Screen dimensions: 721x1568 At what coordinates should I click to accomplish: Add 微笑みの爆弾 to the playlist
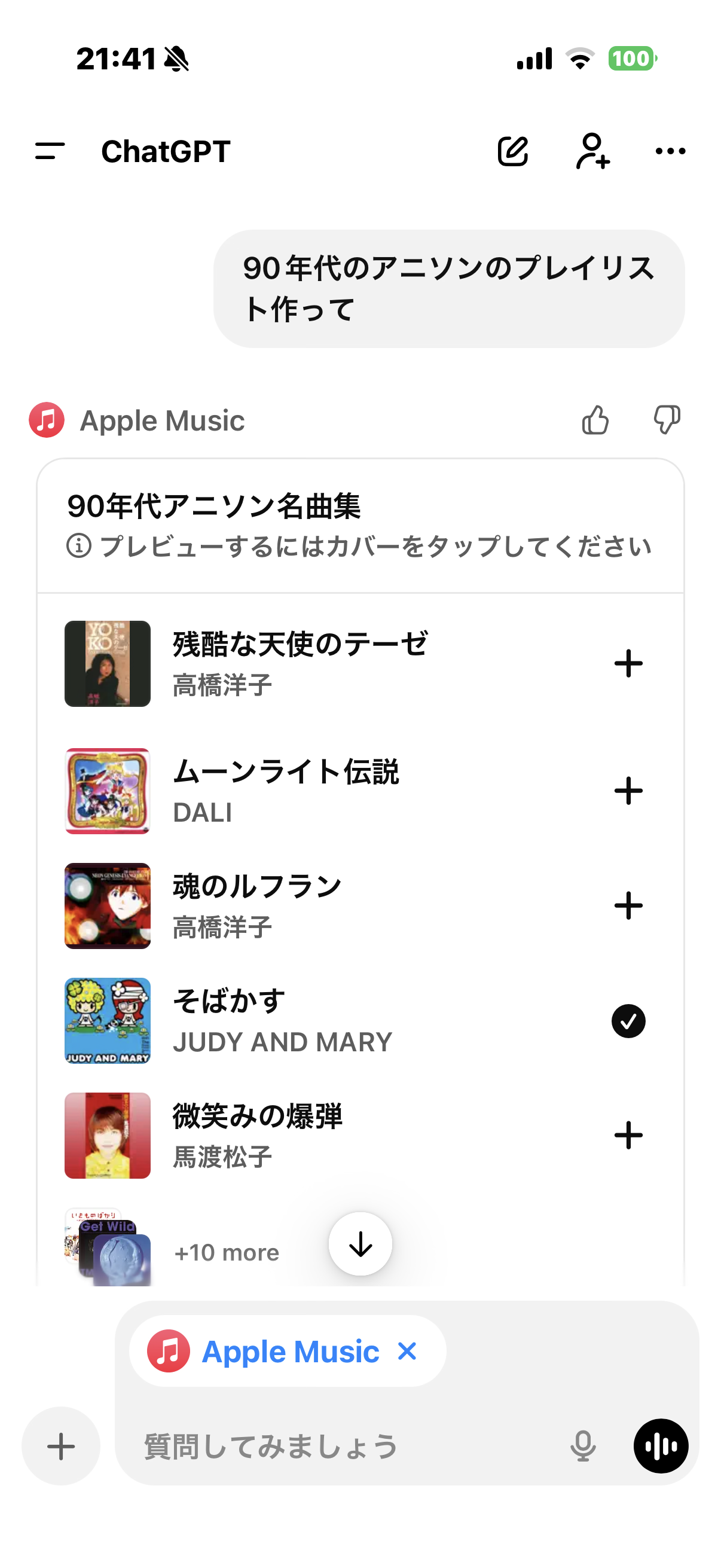coord(628,1135)
